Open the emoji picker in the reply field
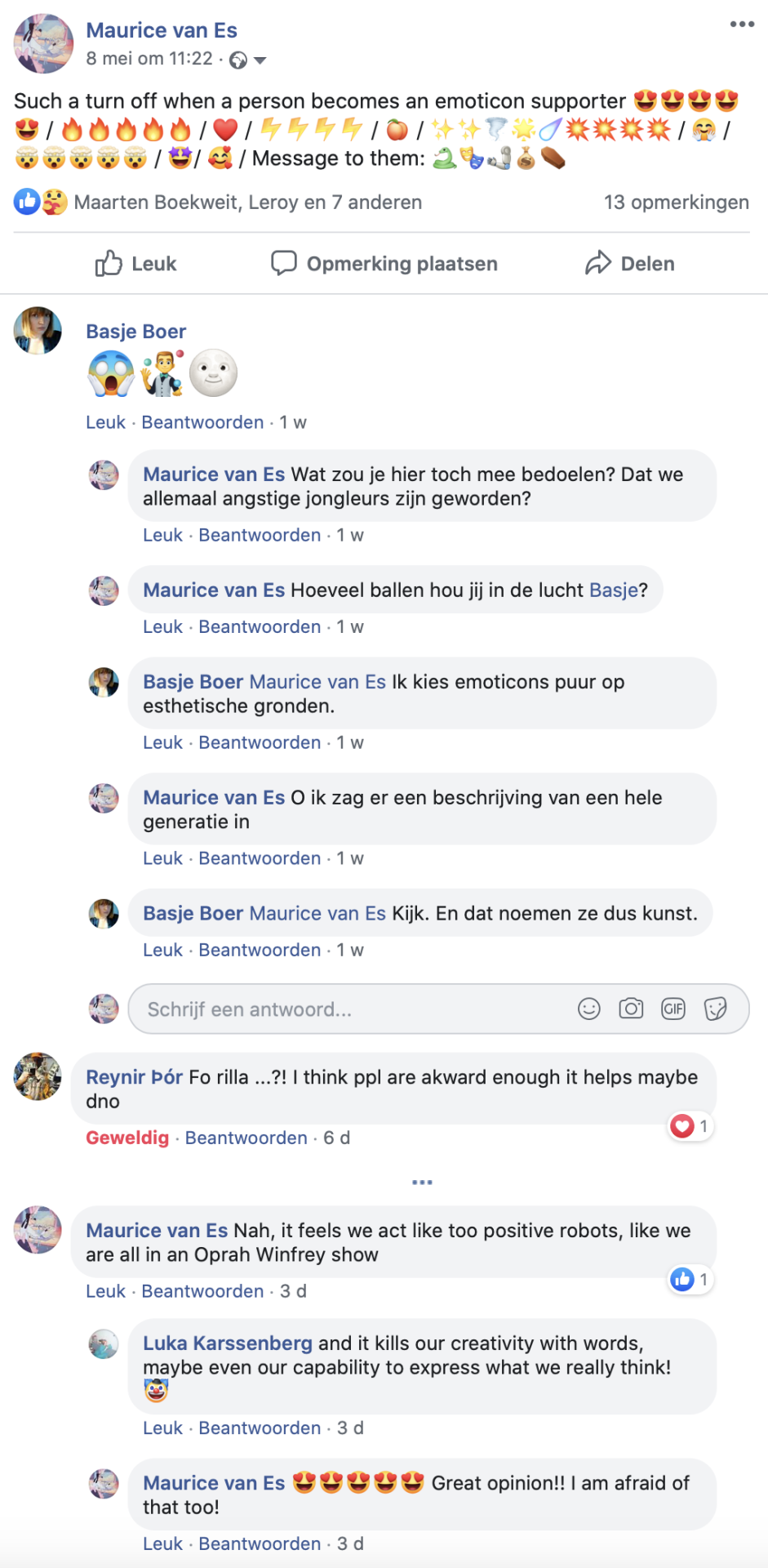Image resolution: width=768 pixels, height=1568 pixels. pyautogui.click(x=588, y=1009)
